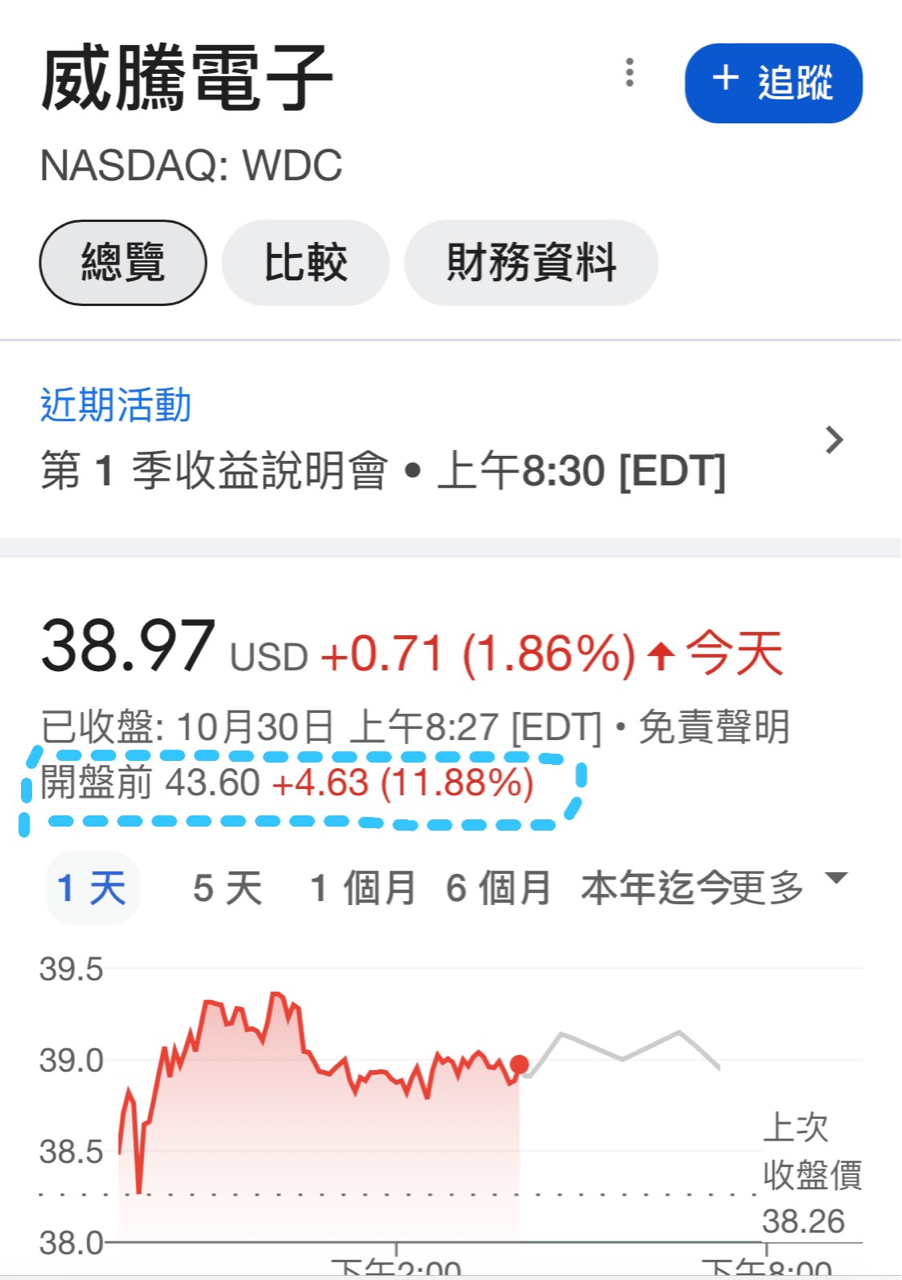Select the red endpoint dot on the chart

click(x=519, y=1065)
